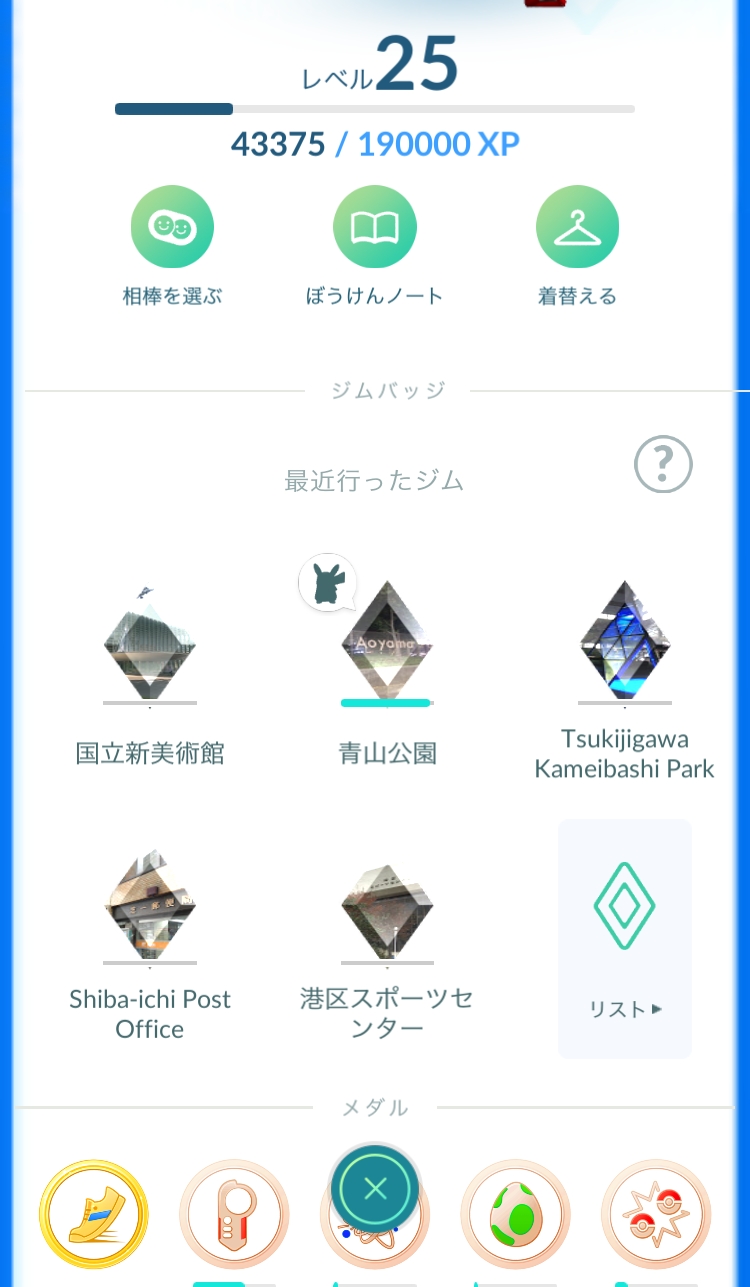Open the full gym badge リスト
Screen dimensions: 750x1287
pyautogui.click(x=625, y=938)
